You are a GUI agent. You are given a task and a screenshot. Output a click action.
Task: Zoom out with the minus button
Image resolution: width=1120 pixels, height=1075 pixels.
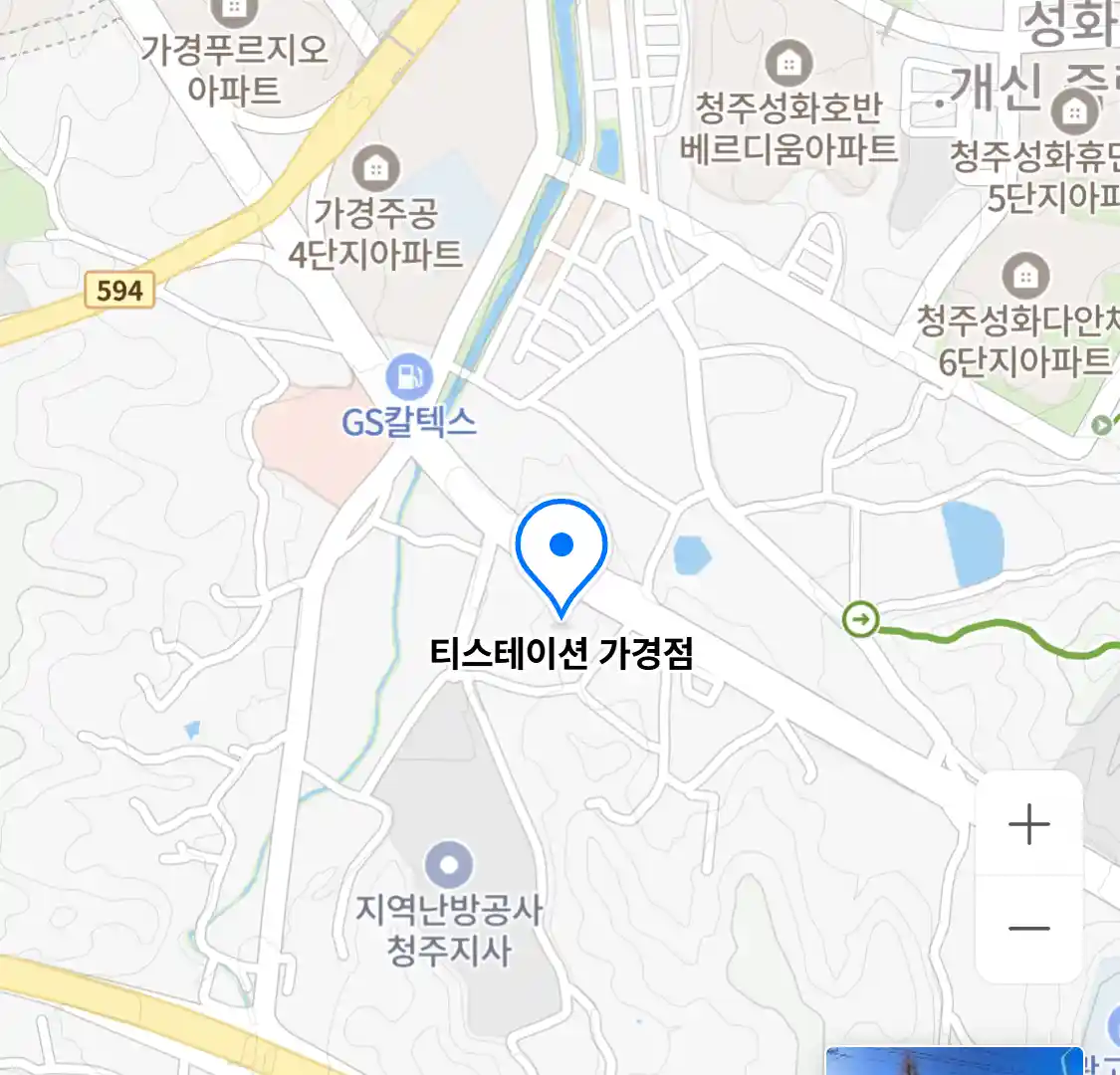click(1028, 929)
